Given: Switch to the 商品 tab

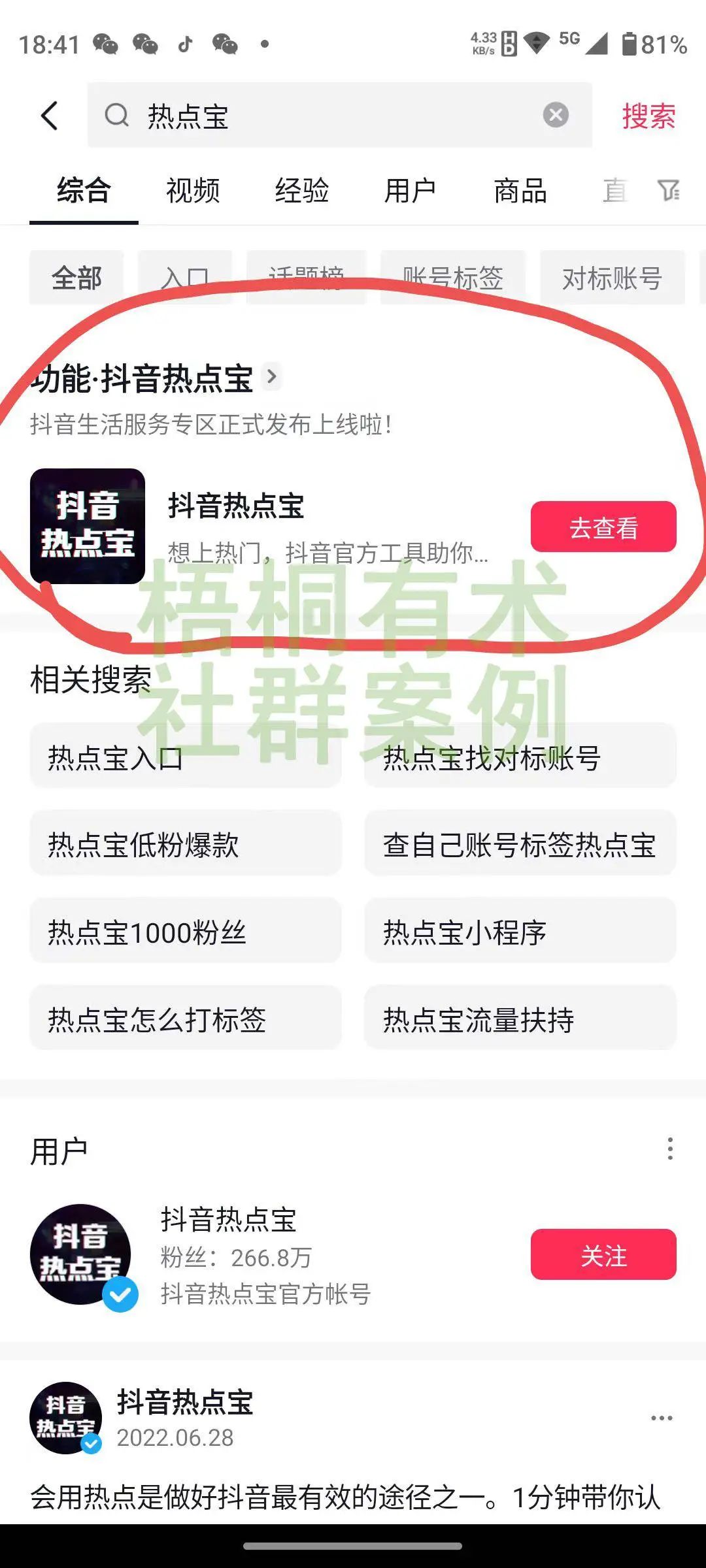Looking at the screenshot, I should coord(520,191).
